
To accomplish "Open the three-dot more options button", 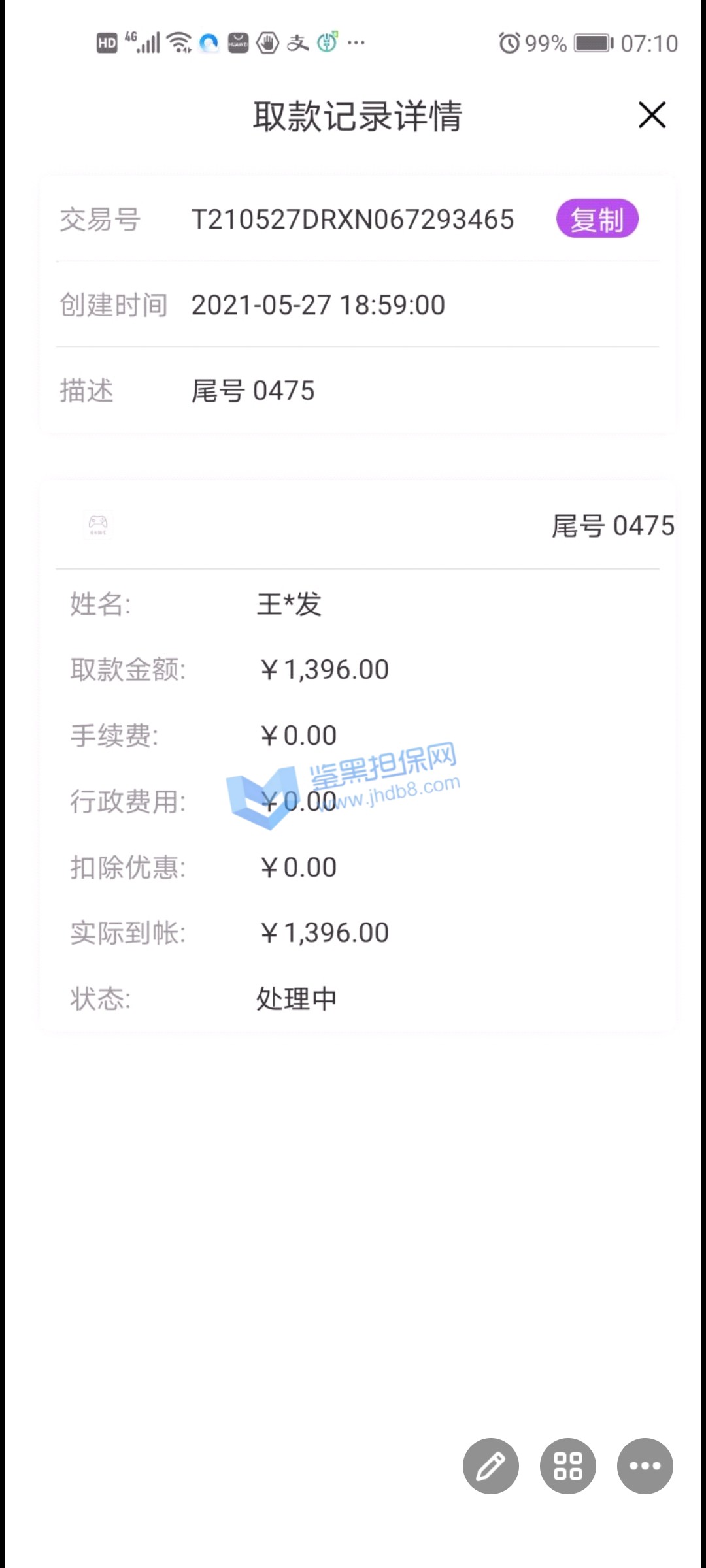I will pos(645,1465).
